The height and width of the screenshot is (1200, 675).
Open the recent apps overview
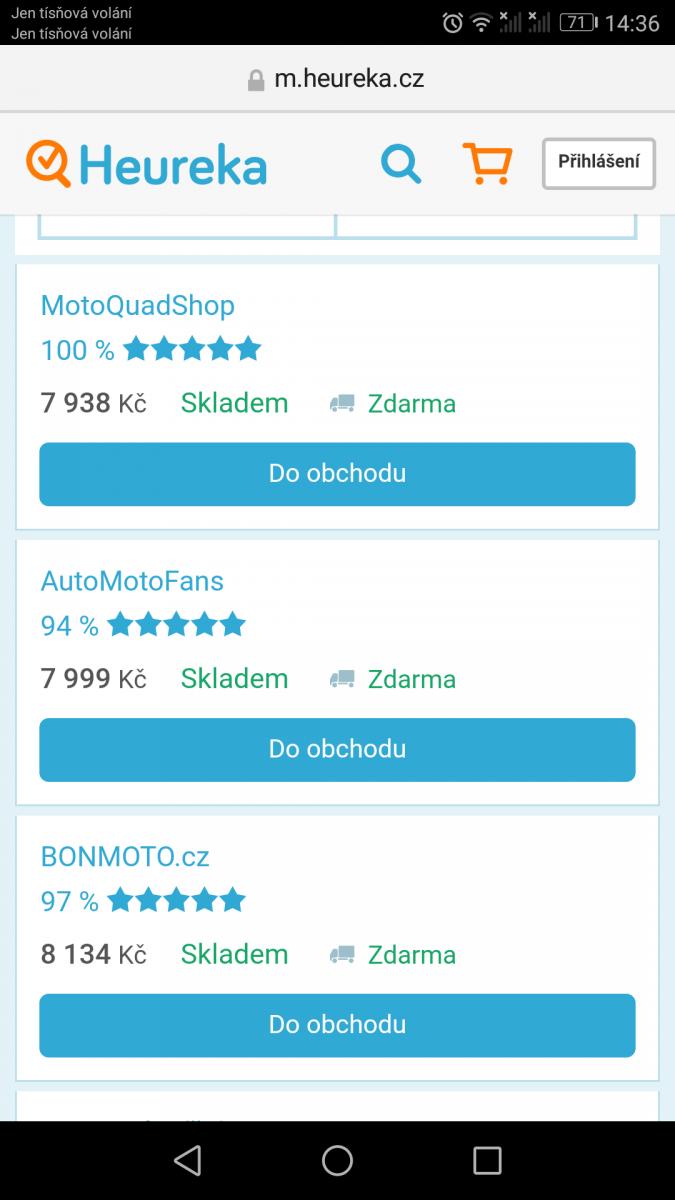pos(487,1160)
